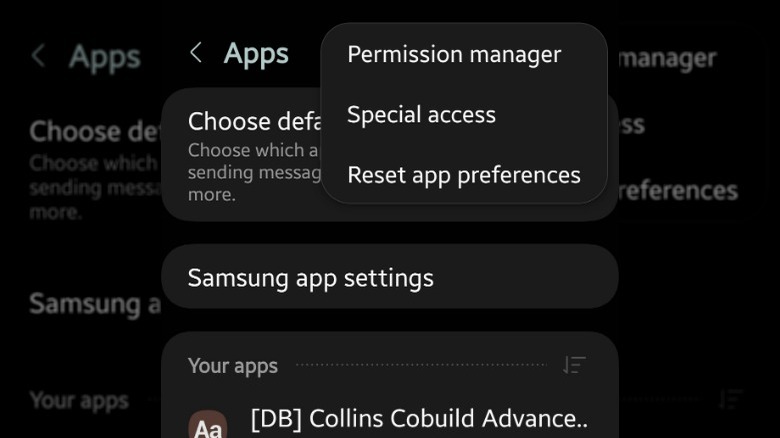
Task: Tap the sort icon beside Your apps
Action: pyautogui.click(x=574, y=366)
